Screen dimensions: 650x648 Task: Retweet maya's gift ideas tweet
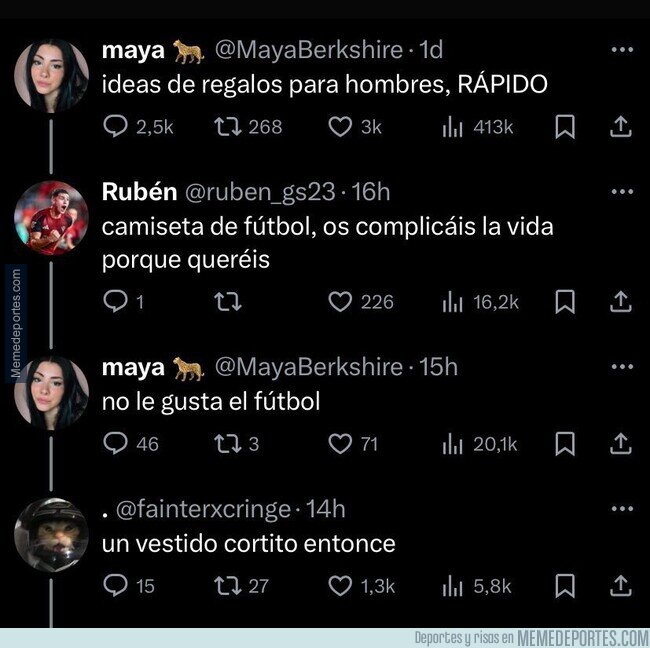coord(226,127)
